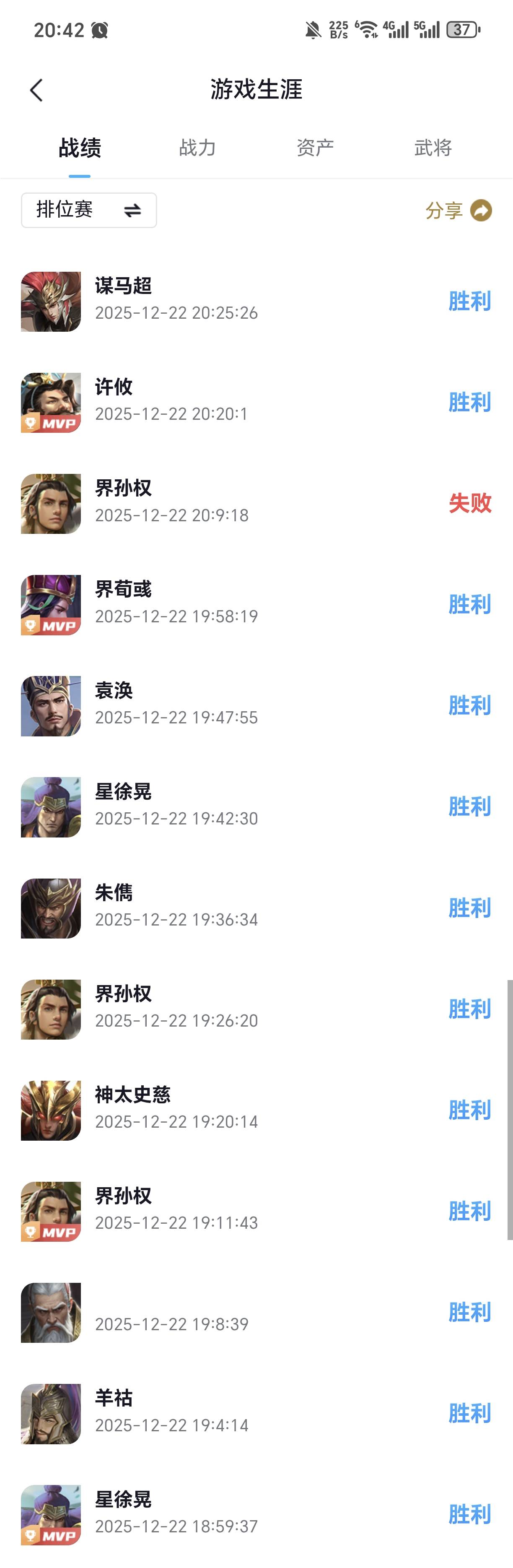Switch to the 资产 tab
Screen dimensions: 513x1568
[315, 148]
